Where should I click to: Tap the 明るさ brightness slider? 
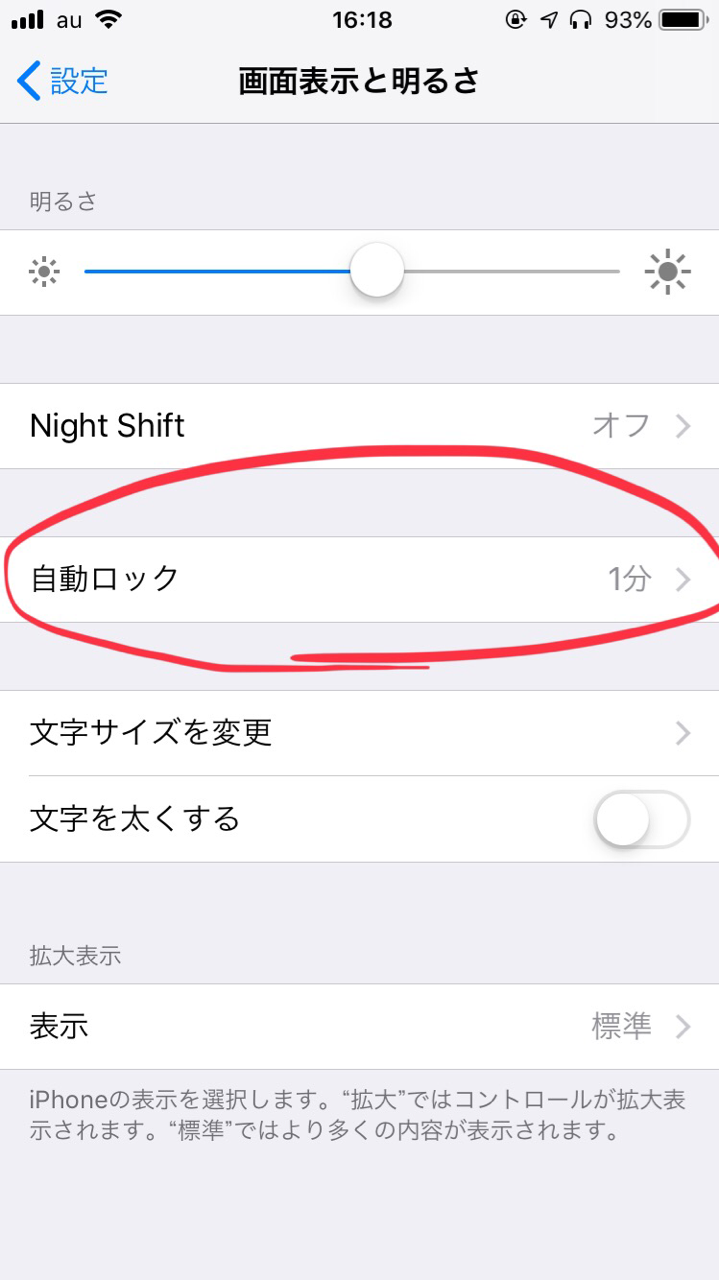tap(377, 271)
